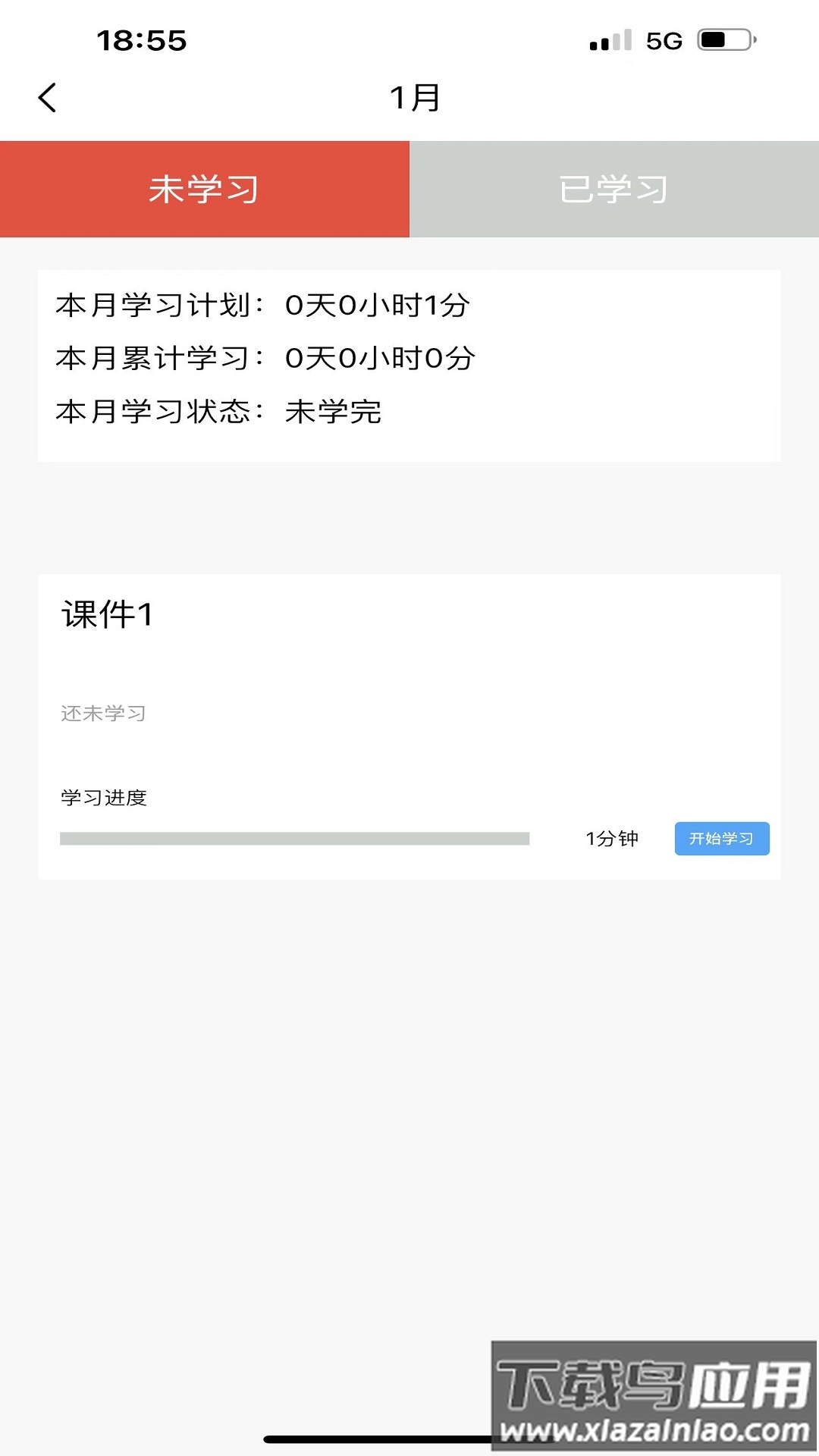Tap the monthly study plan summary card
The height and width of the screenshot is (1456, 819).
409,364
